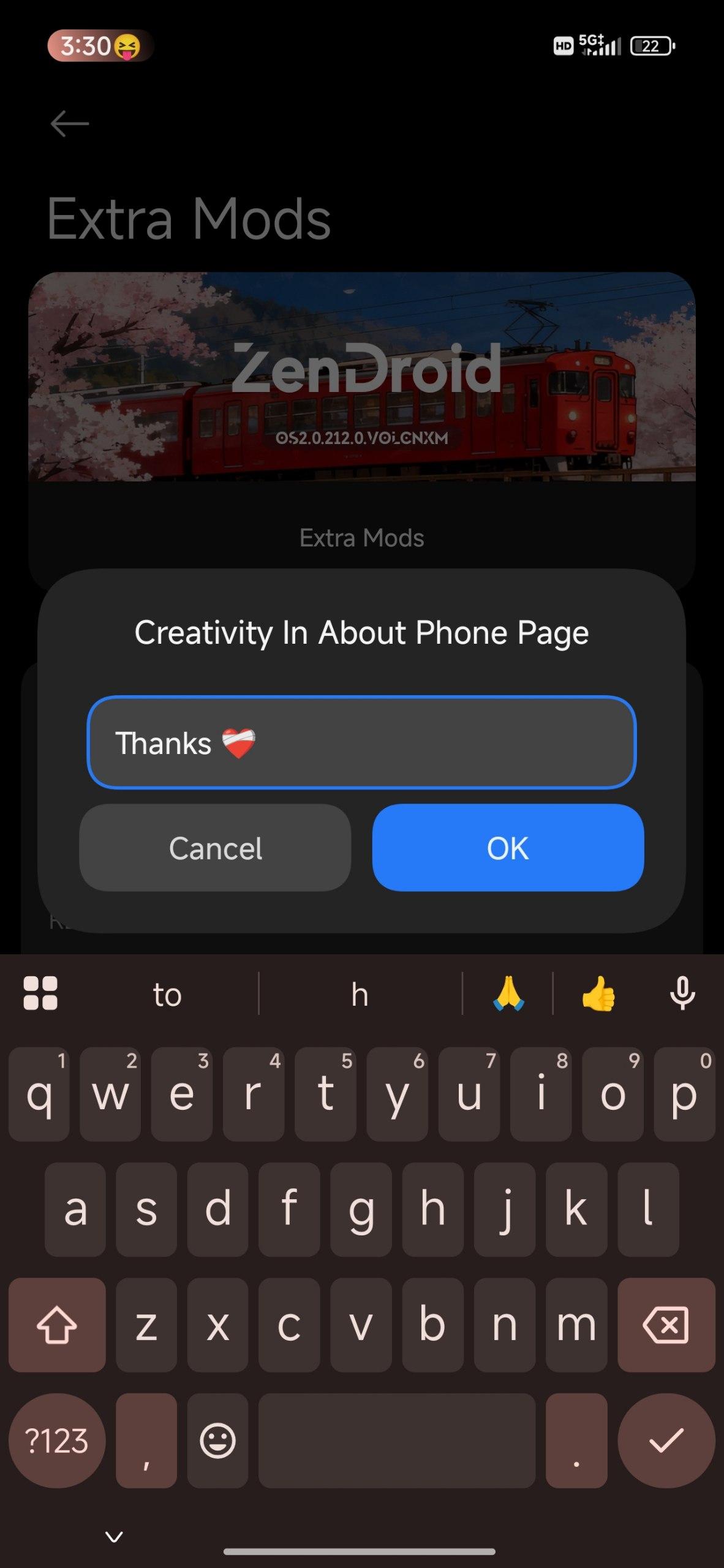724x1568 pixels.
Task: Enable shift on the keyboard
Action: (57, 1325)
